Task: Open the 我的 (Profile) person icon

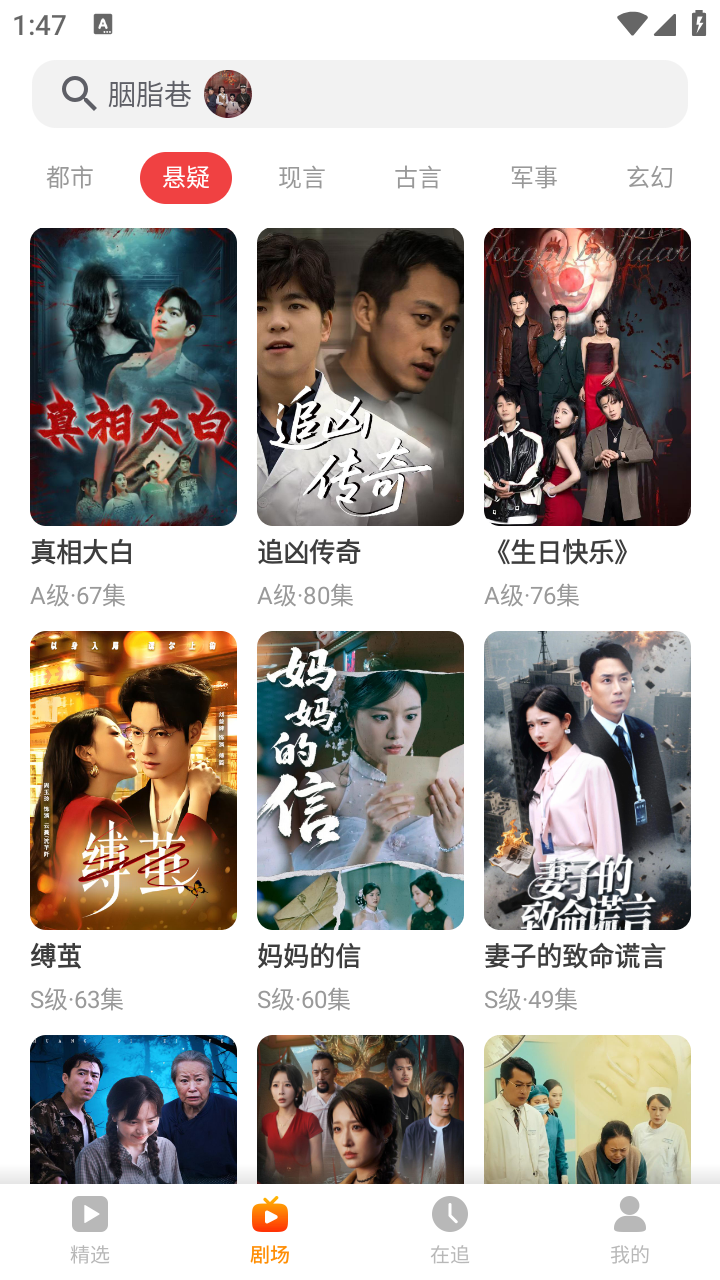Action: [630, 1213]
